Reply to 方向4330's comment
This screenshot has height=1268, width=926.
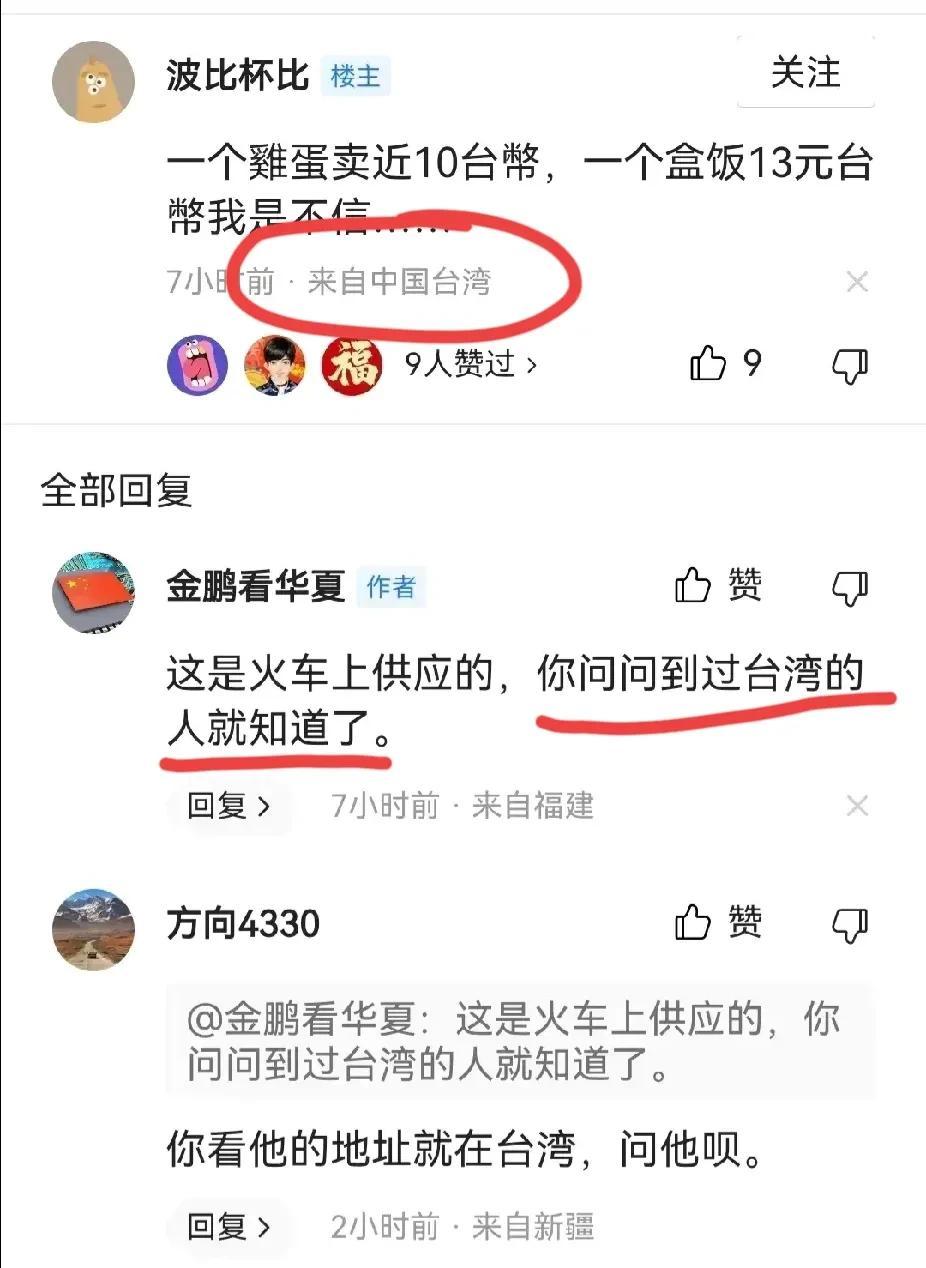228,1226
